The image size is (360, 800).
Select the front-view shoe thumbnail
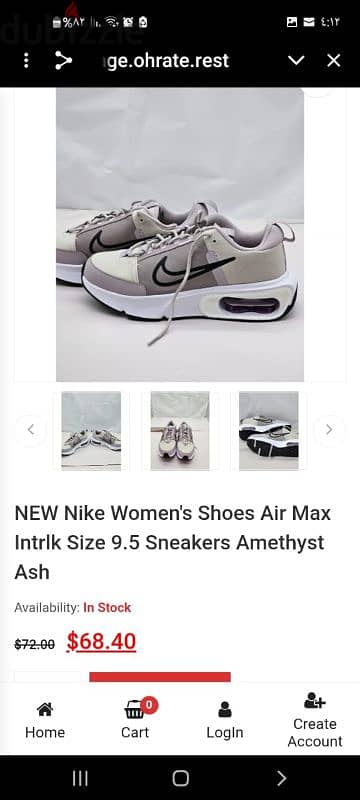pos(179,431)
